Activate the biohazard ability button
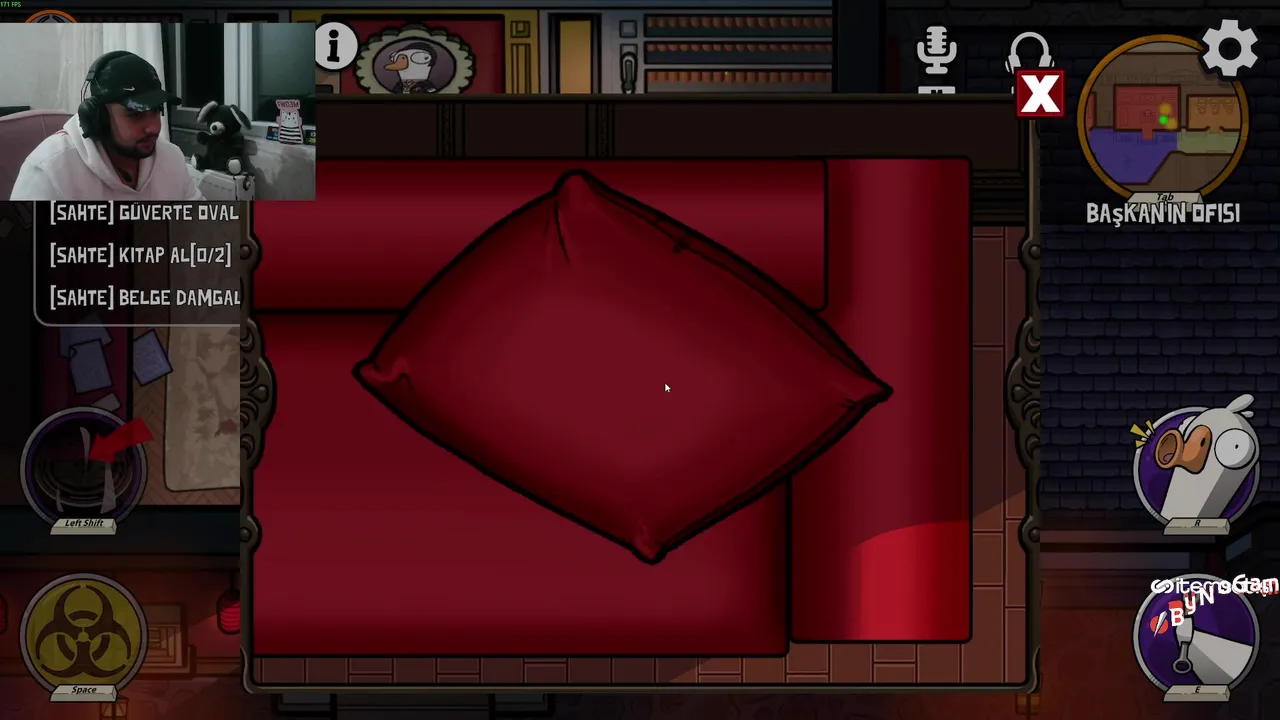1280x720 pixels. pos(84,631)
